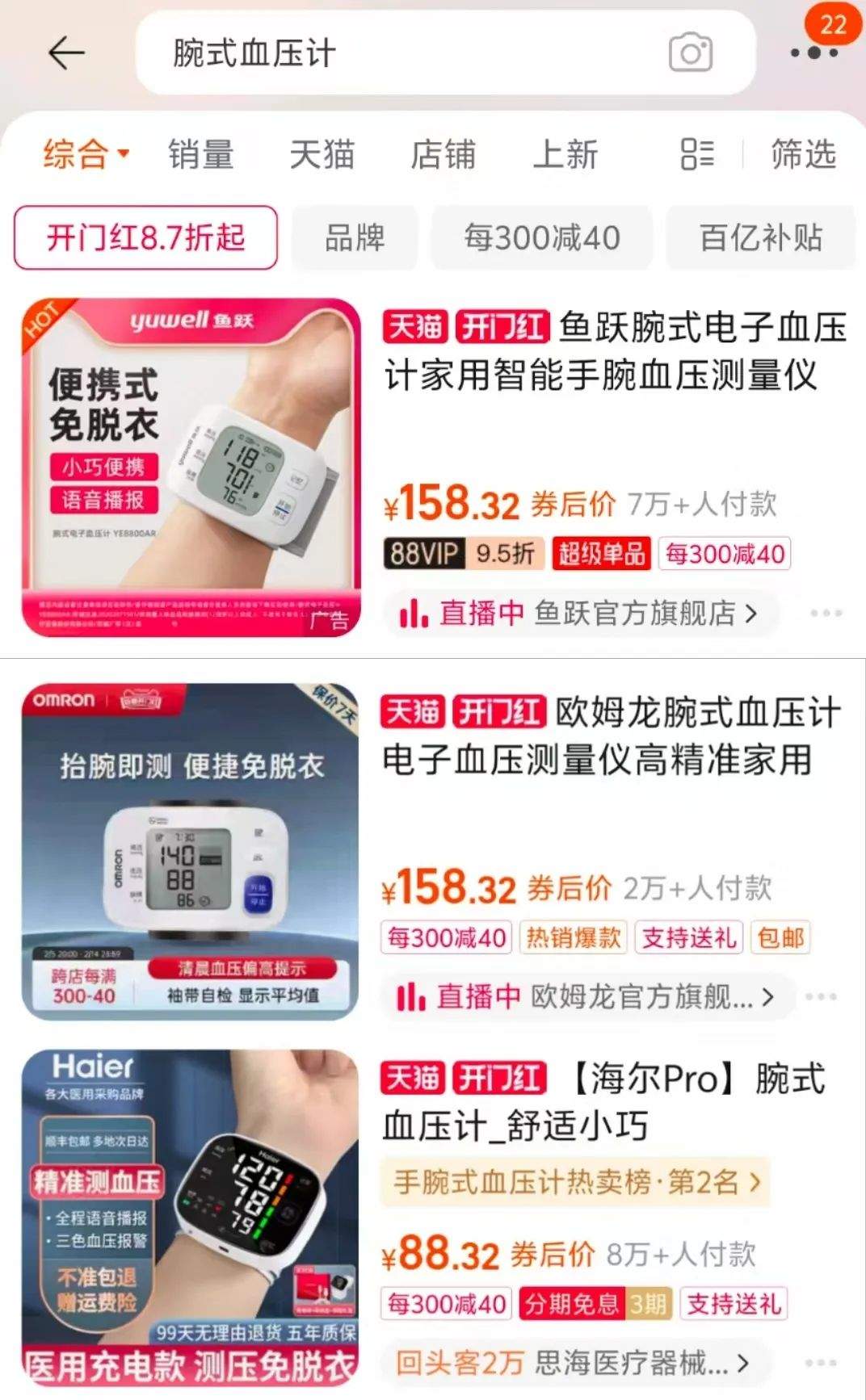Open the camera image search icon
Image resolution: width=866 pixels, height=1400 pixels.
click(x=691, y=52)
